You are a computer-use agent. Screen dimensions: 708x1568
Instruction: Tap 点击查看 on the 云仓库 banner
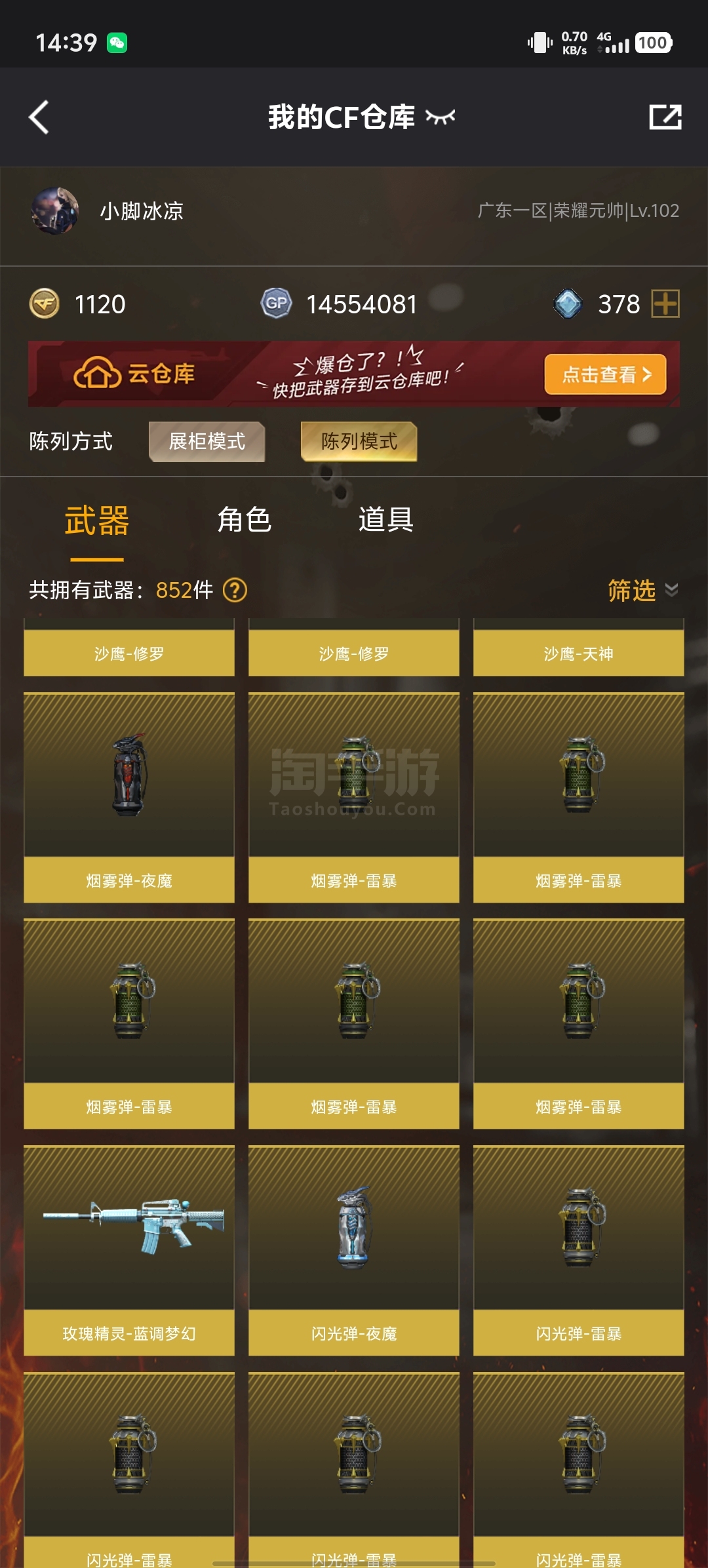coord(606,374)
